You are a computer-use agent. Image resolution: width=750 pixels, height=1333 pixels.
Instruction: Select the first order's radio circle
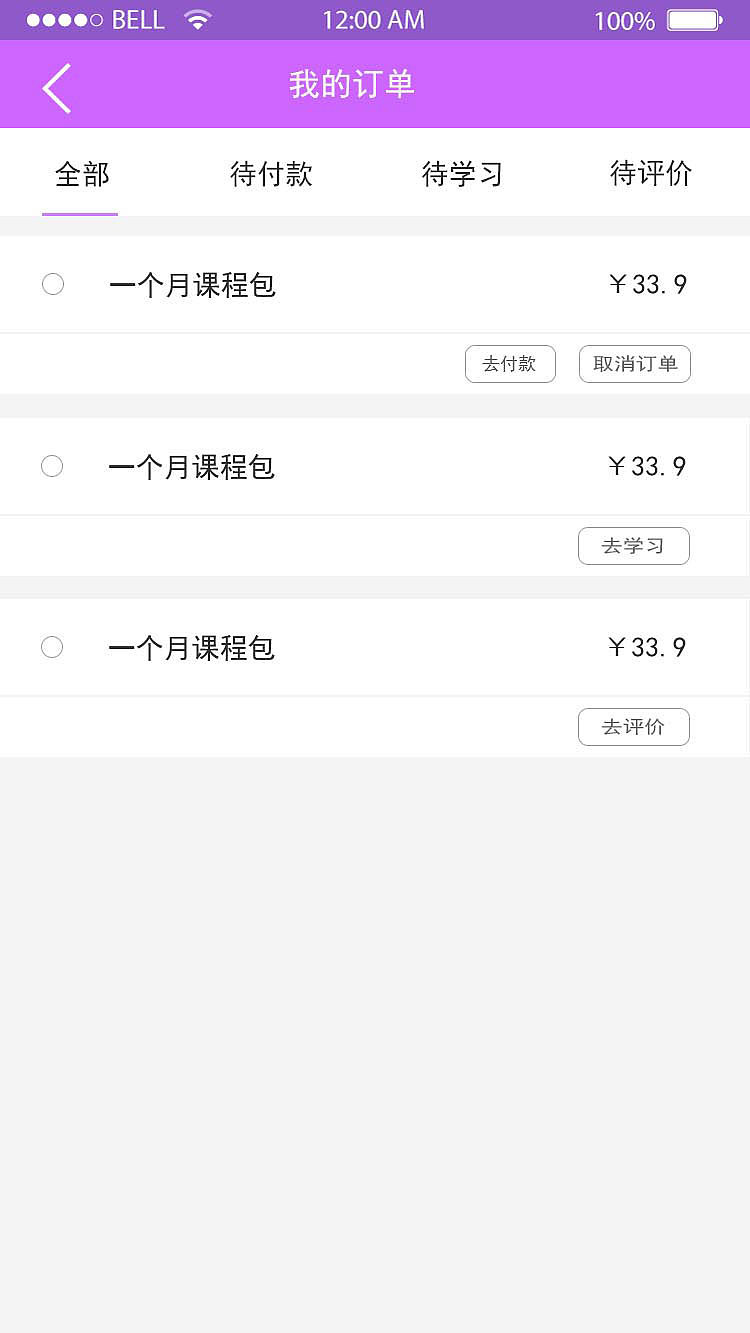tap(53, 284)
